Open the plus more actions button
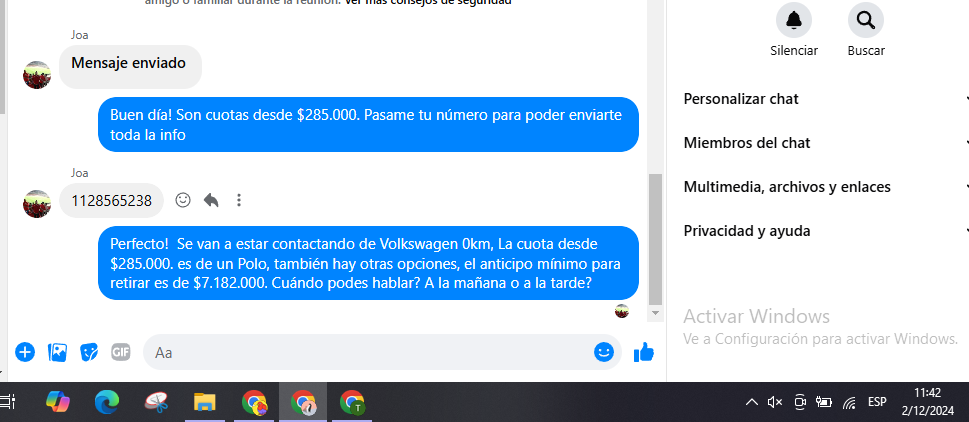The width and height of the screenshot is (969, 422). pos(25,352)
